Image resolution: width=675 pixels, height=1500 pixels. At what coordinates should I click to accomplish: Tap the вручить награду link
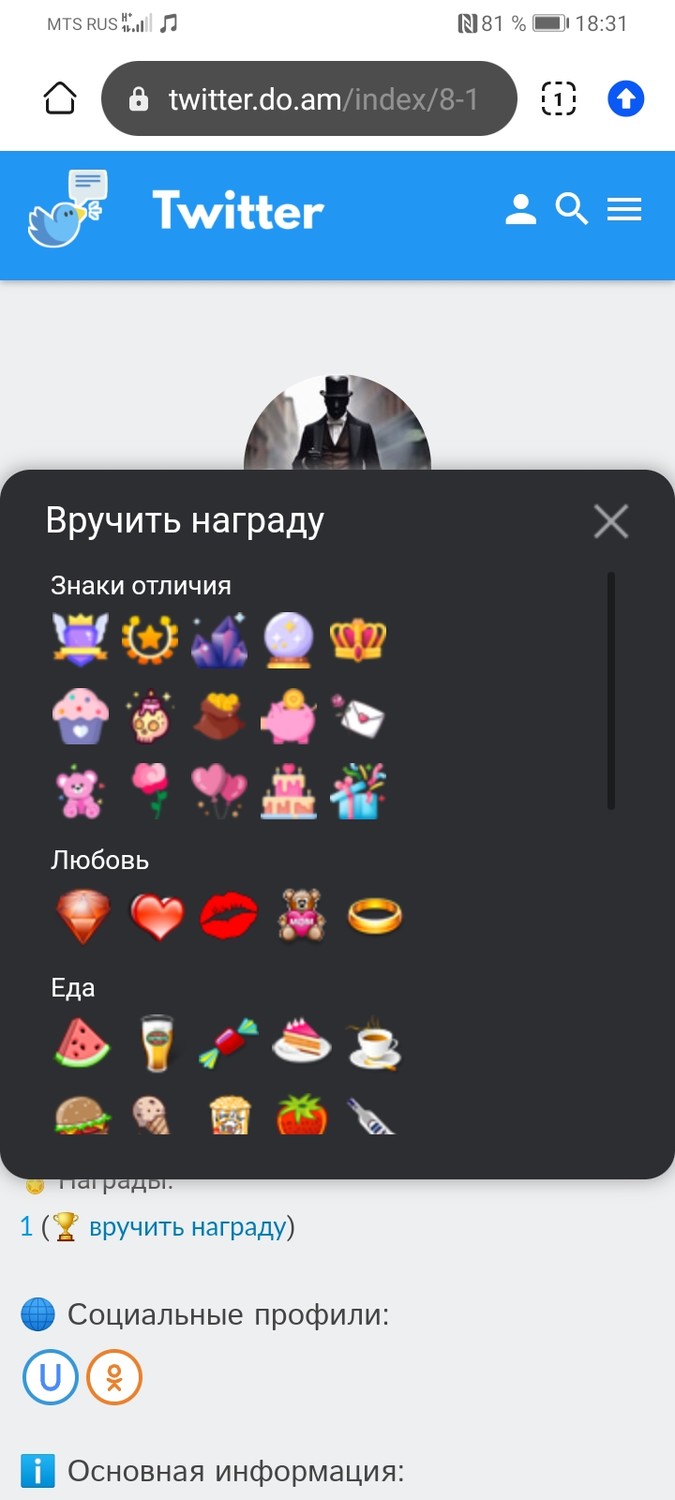point(188,1227)
